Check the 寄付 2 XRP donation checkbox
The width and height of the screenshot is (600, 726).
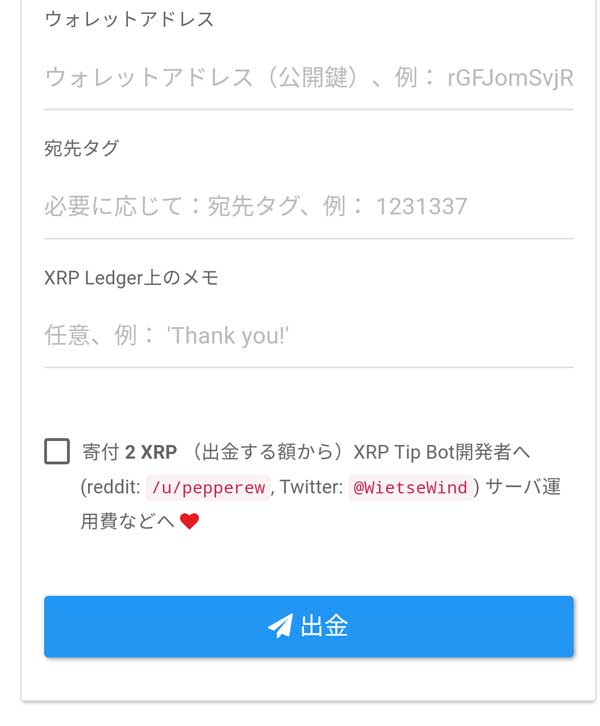57,451
